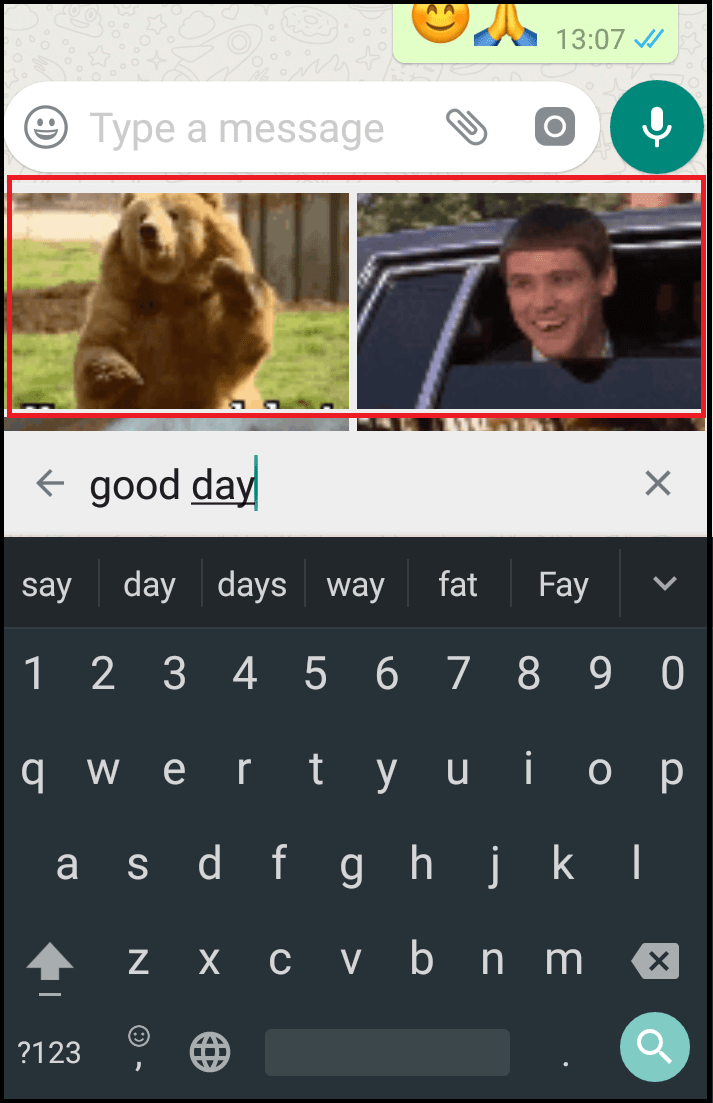The image size is (713, 1103).
Task: Choose the keyboard suggestion "way"
Action: [356, 584]
